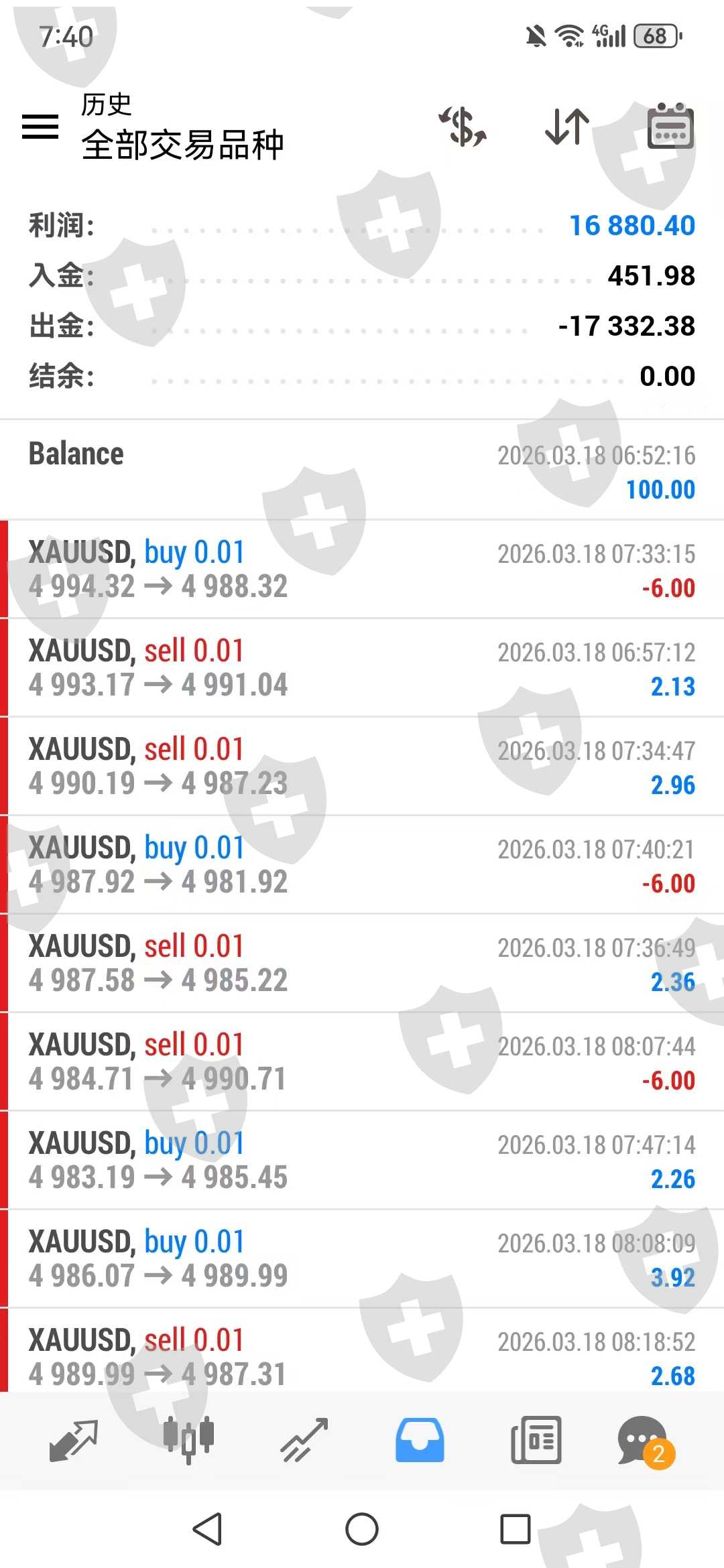Viewport: 724px width, 1568px height.
Task: Expand the XAUUSD sell trade at 08:07:44
Action: (x=362, y=1062)
